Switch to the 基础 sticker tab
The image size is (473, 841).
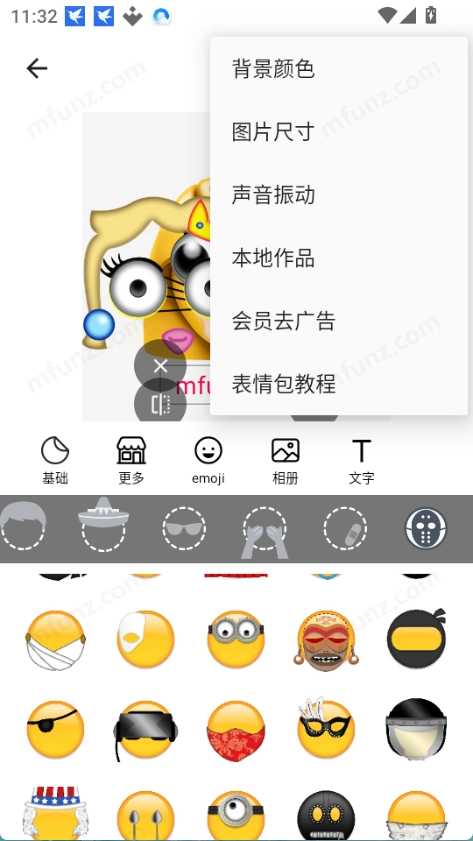point(55,461)
